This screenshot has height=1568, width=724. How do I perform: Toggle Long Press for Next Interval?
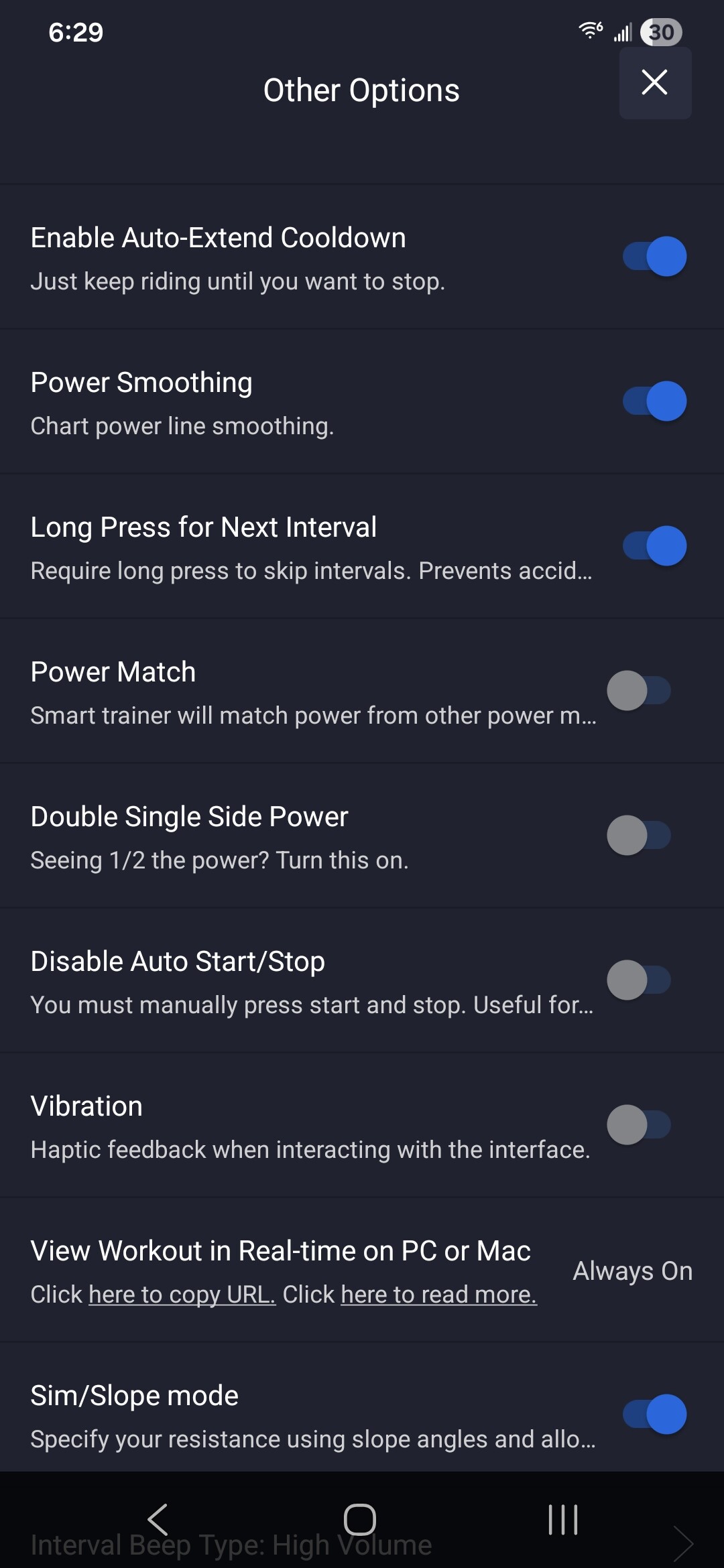(654, 545)
